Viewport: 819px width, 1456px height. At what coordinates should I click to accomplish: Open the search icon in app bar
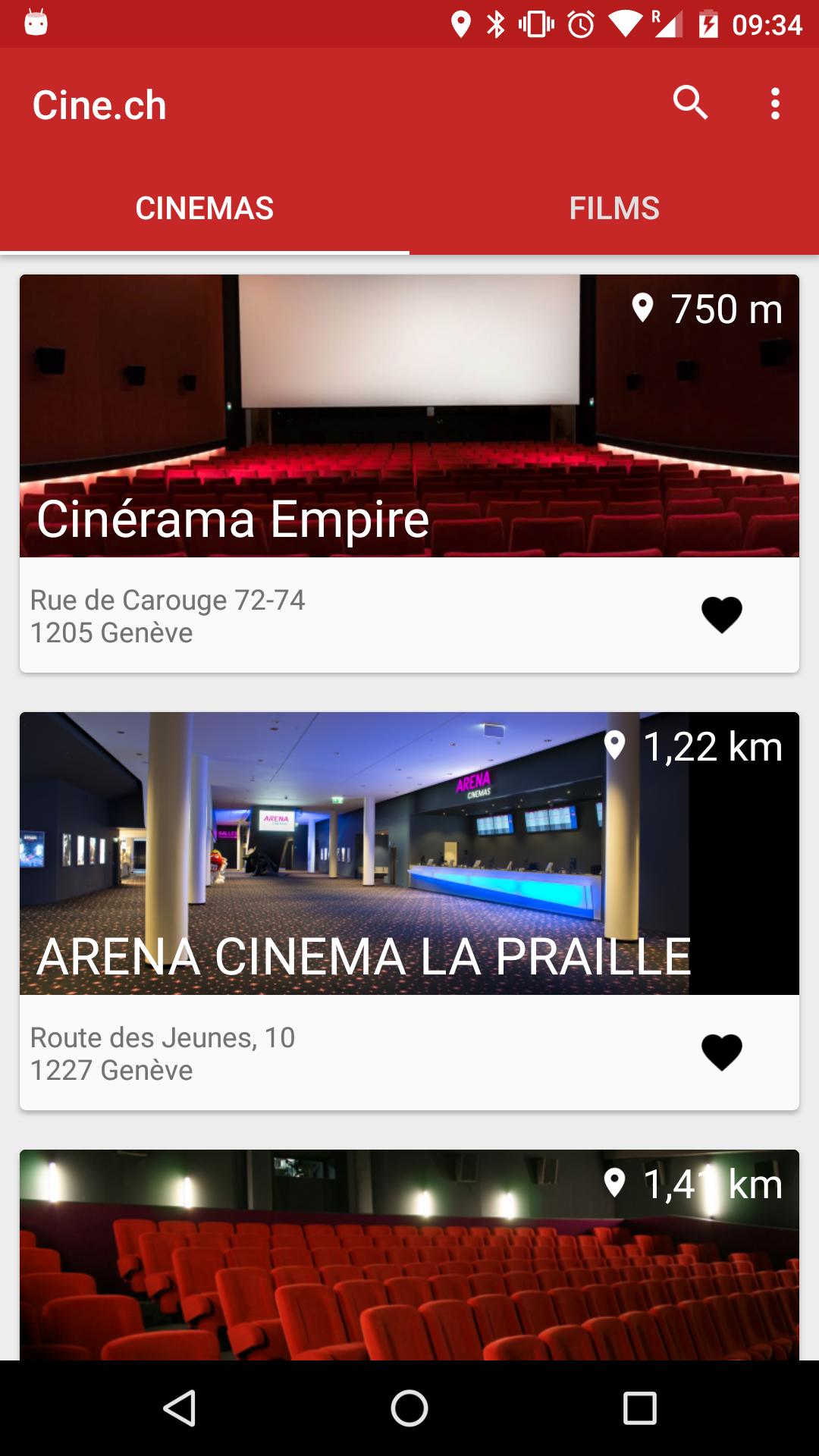pyautogui.click(x=690, y=103)
